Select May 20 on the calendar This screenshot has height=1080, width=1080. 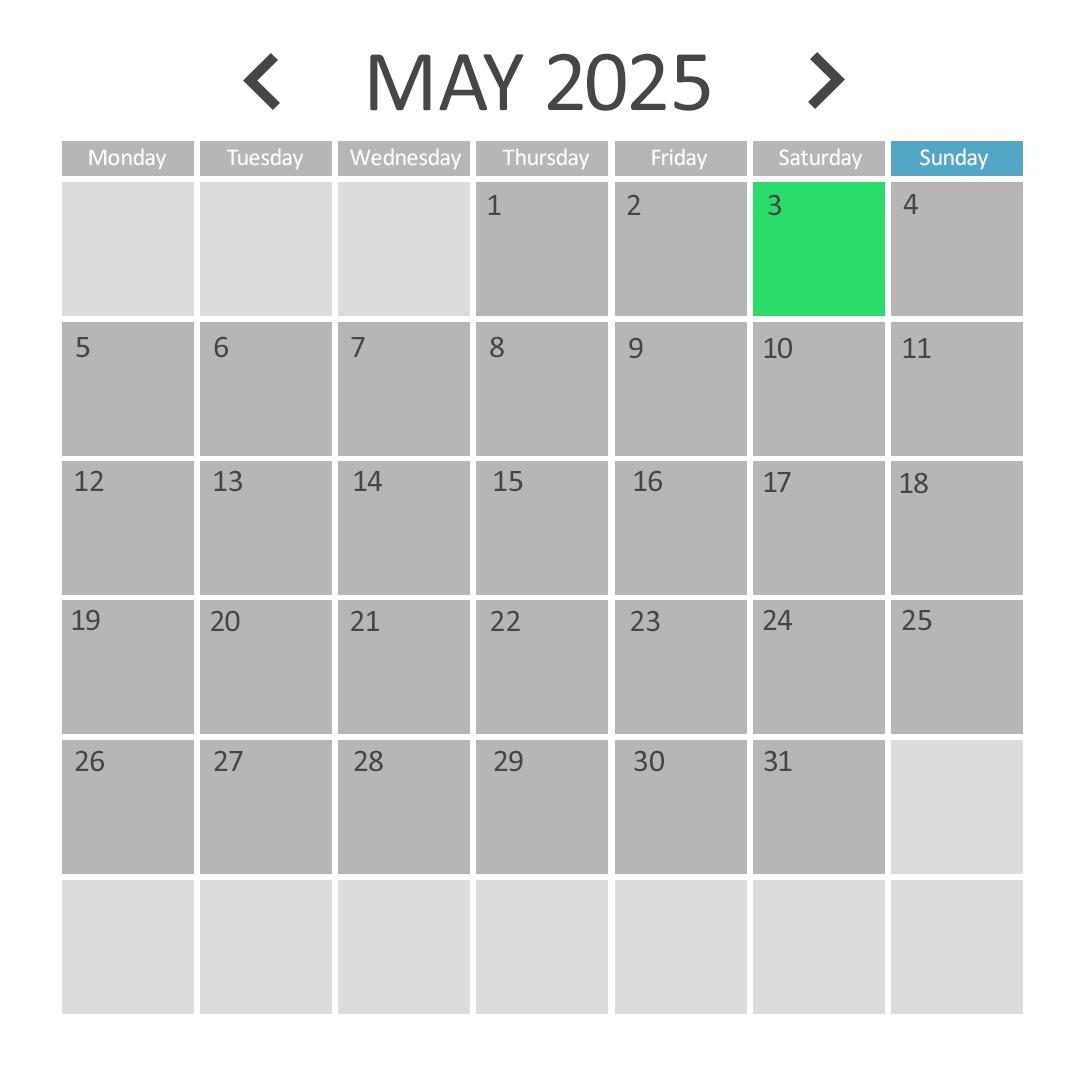265,667
